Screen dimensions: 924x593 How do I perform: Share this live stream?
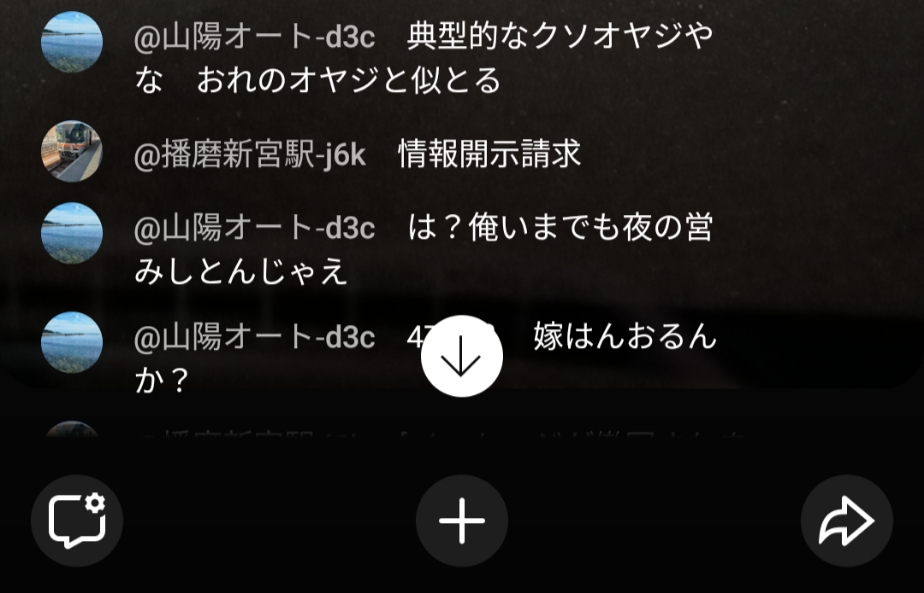pyautogui.click(x=846, y=521)
